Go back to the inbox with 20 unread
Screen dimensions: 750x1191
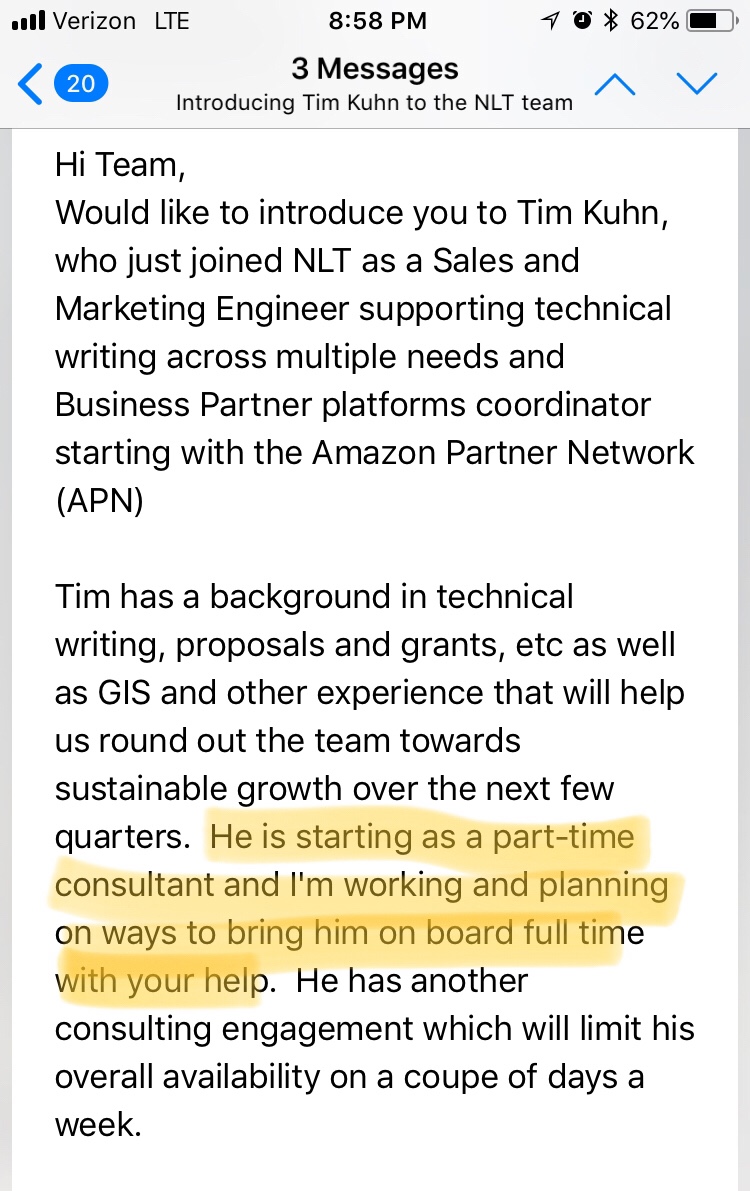click(60, 84)
